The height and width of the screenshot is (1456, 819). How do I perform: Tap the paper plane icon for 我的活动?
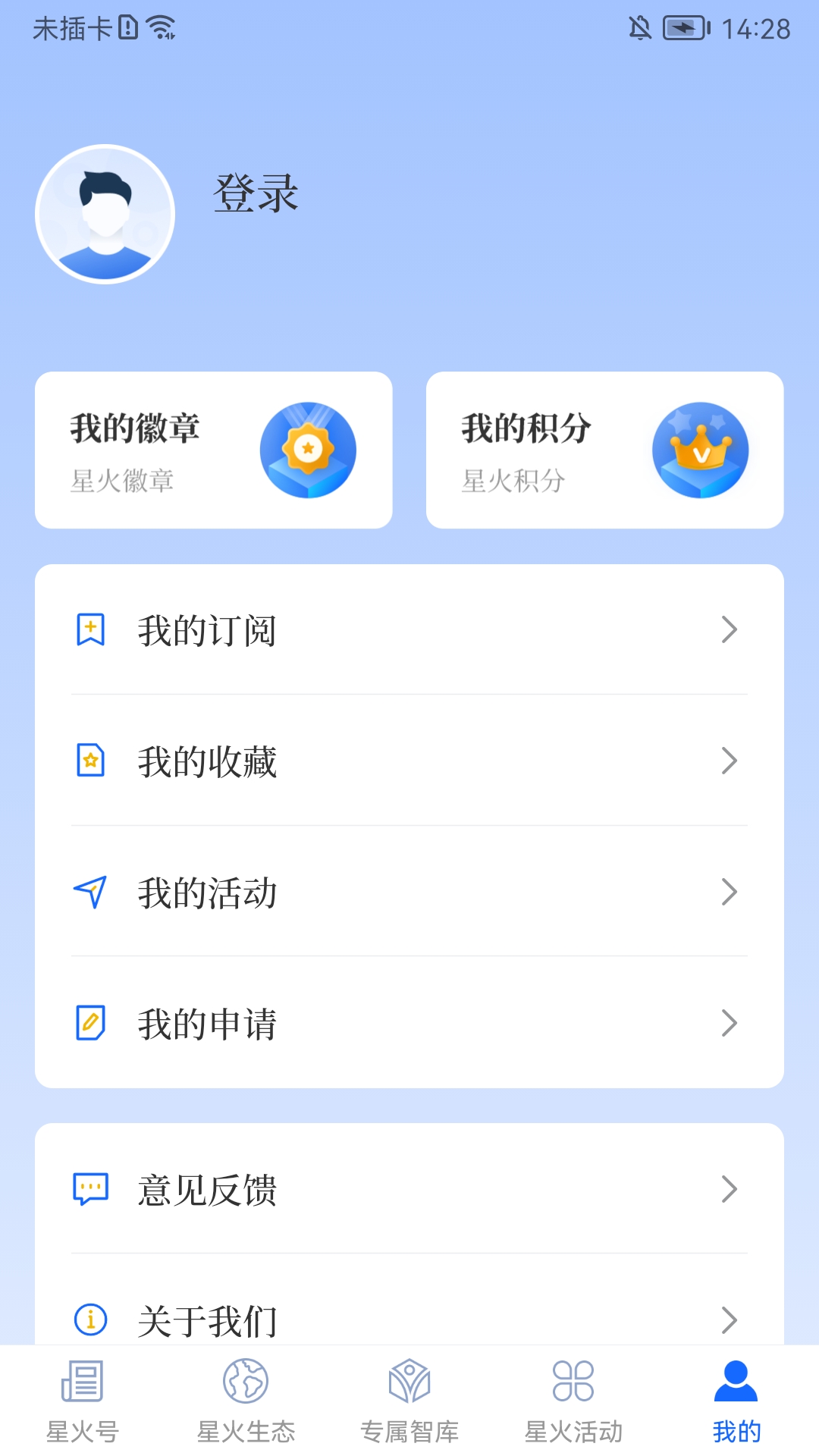[x=90, y=892]
